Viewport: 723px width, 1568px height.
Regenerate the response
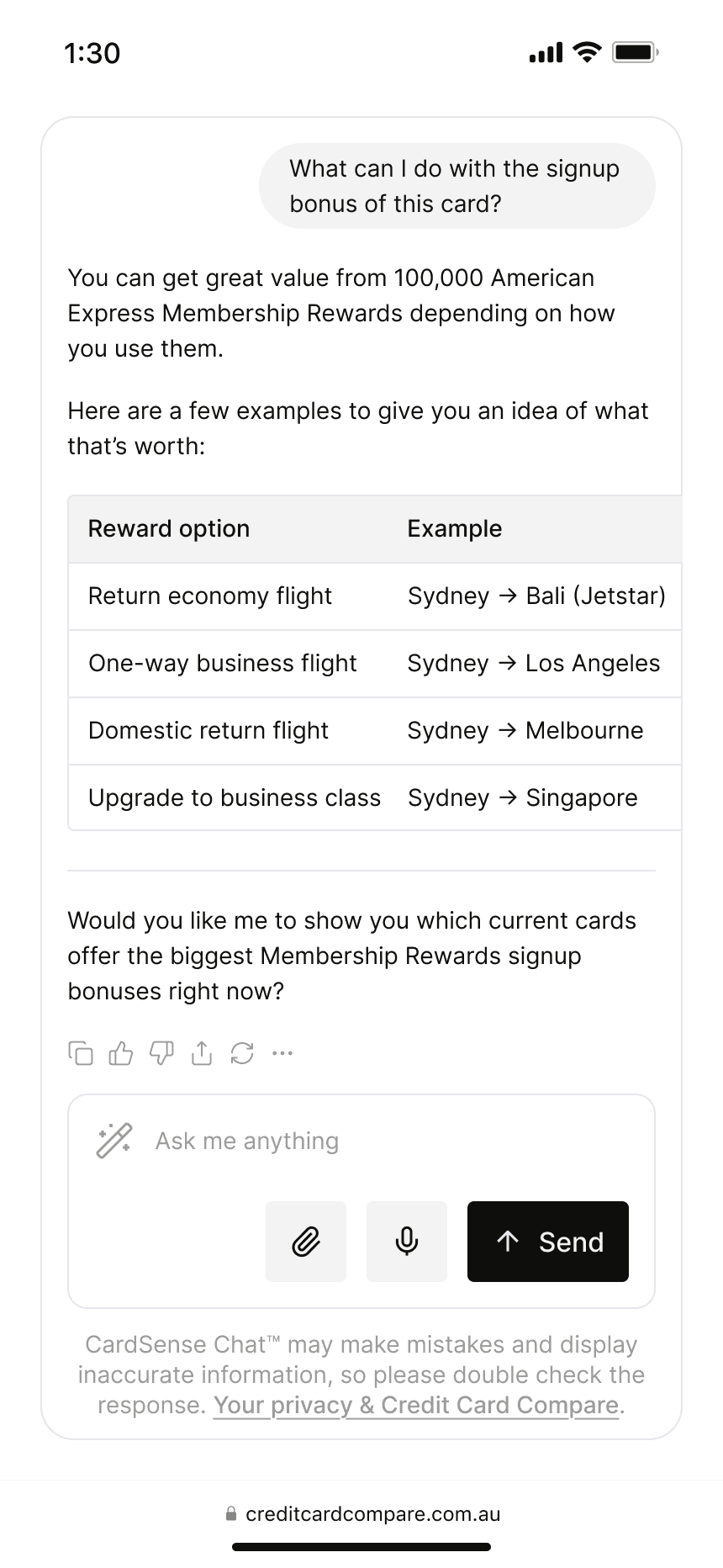242,1053
